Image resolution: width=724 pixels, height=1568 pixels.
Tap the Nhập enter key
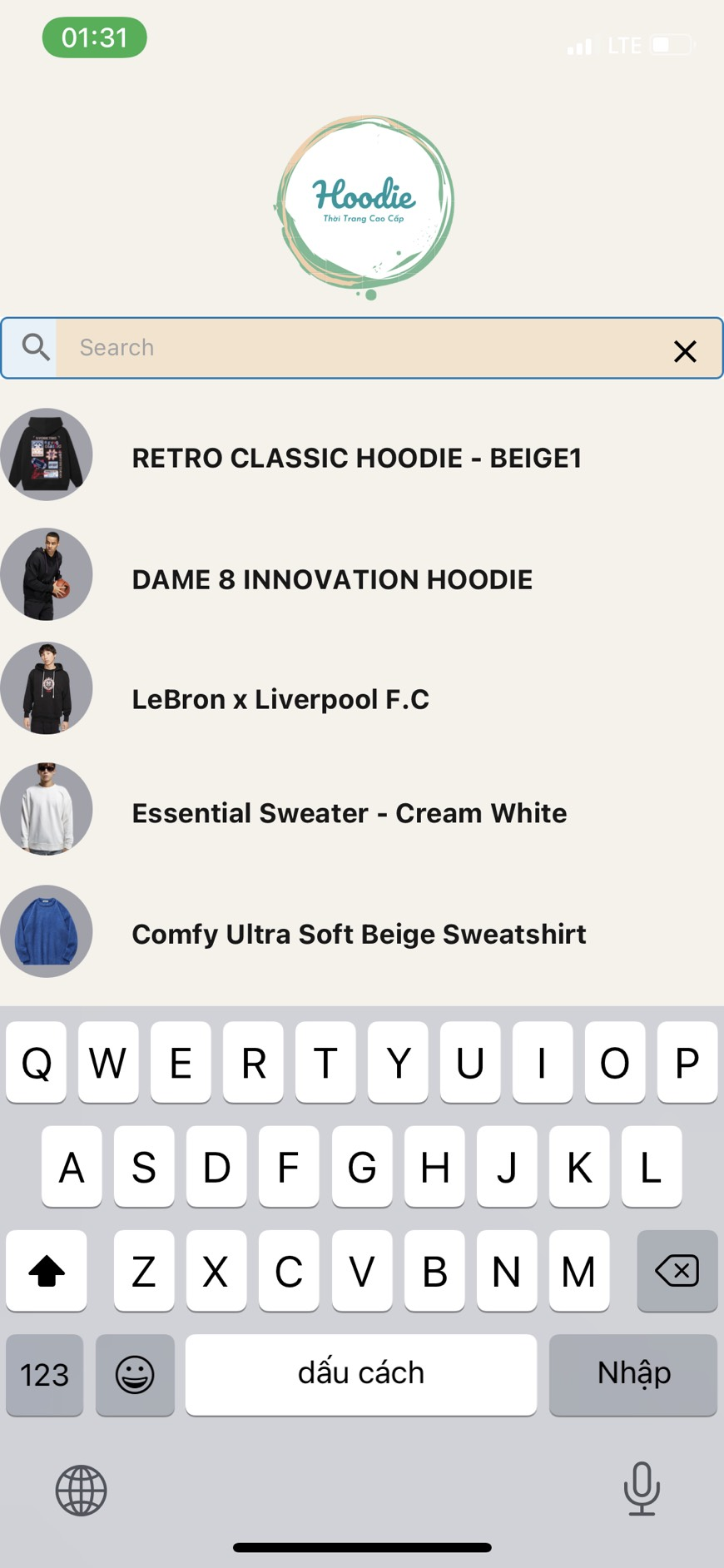coord(632,1375)
